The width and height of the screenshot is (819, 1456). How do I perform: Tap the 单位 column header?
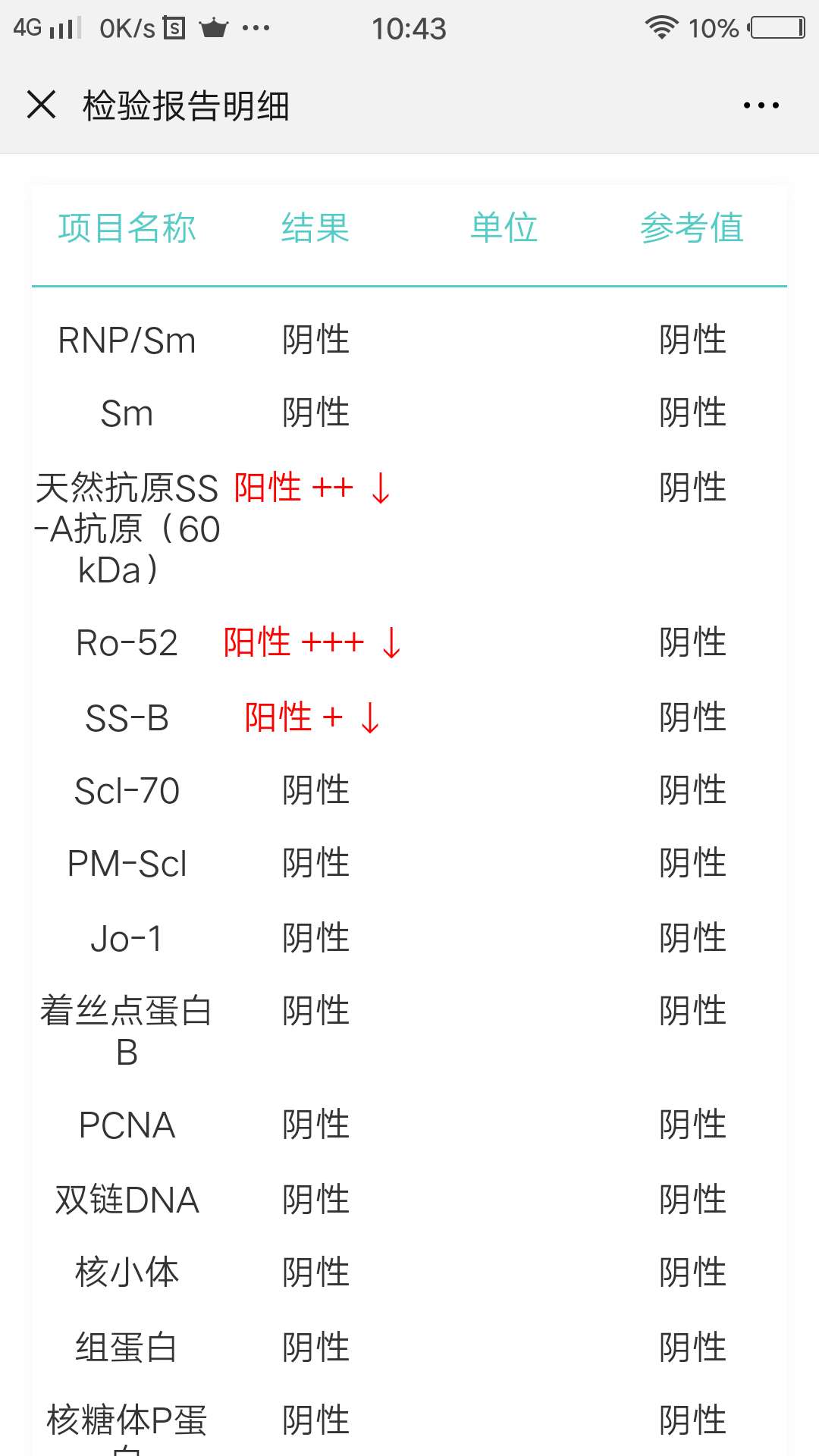point(504,227)
